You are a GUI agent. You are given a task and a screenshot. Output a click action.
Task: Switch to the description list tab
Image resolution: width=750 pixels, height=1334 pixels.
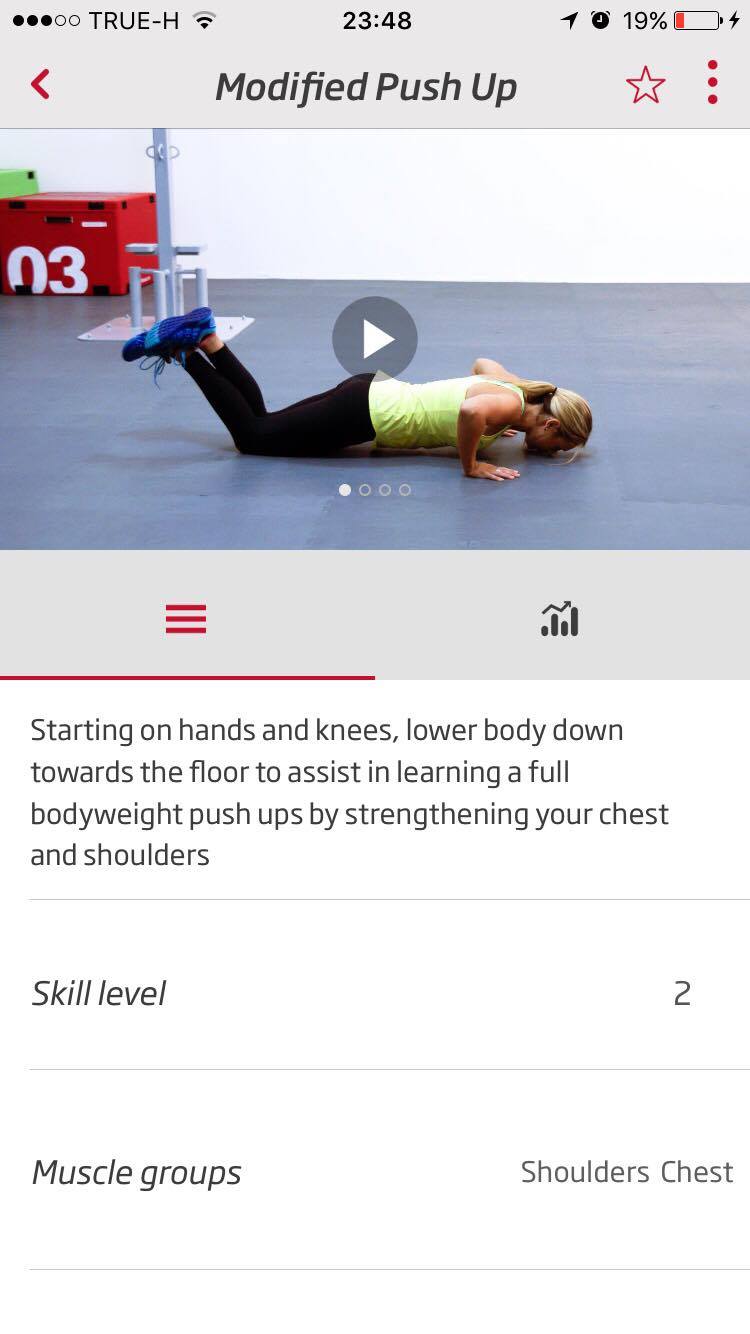(186, 619)
